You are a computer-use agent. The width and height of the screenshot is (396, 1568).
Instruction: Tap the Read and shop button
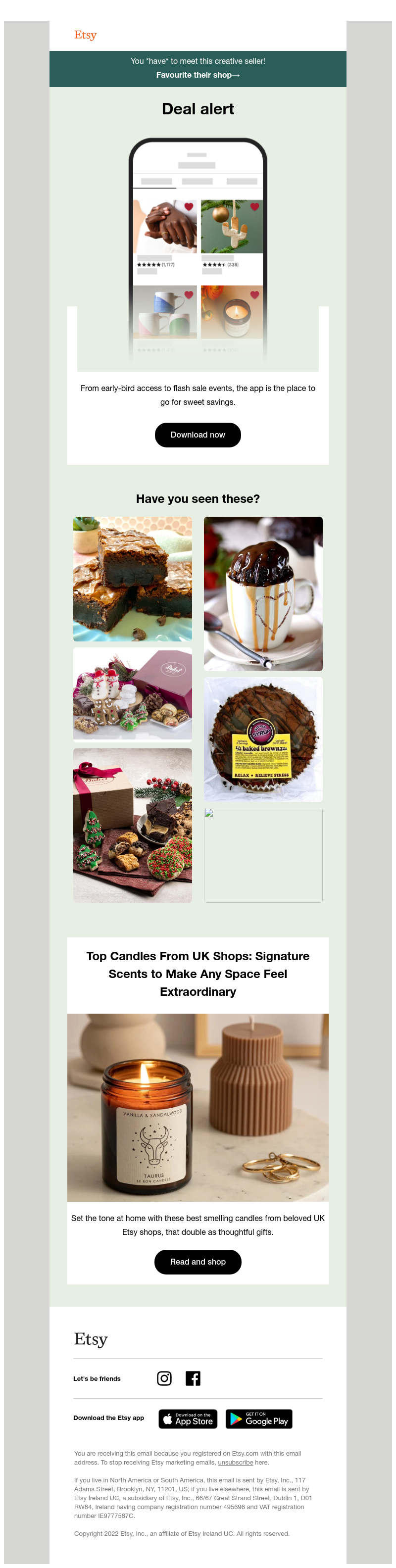click(198, 1262)
